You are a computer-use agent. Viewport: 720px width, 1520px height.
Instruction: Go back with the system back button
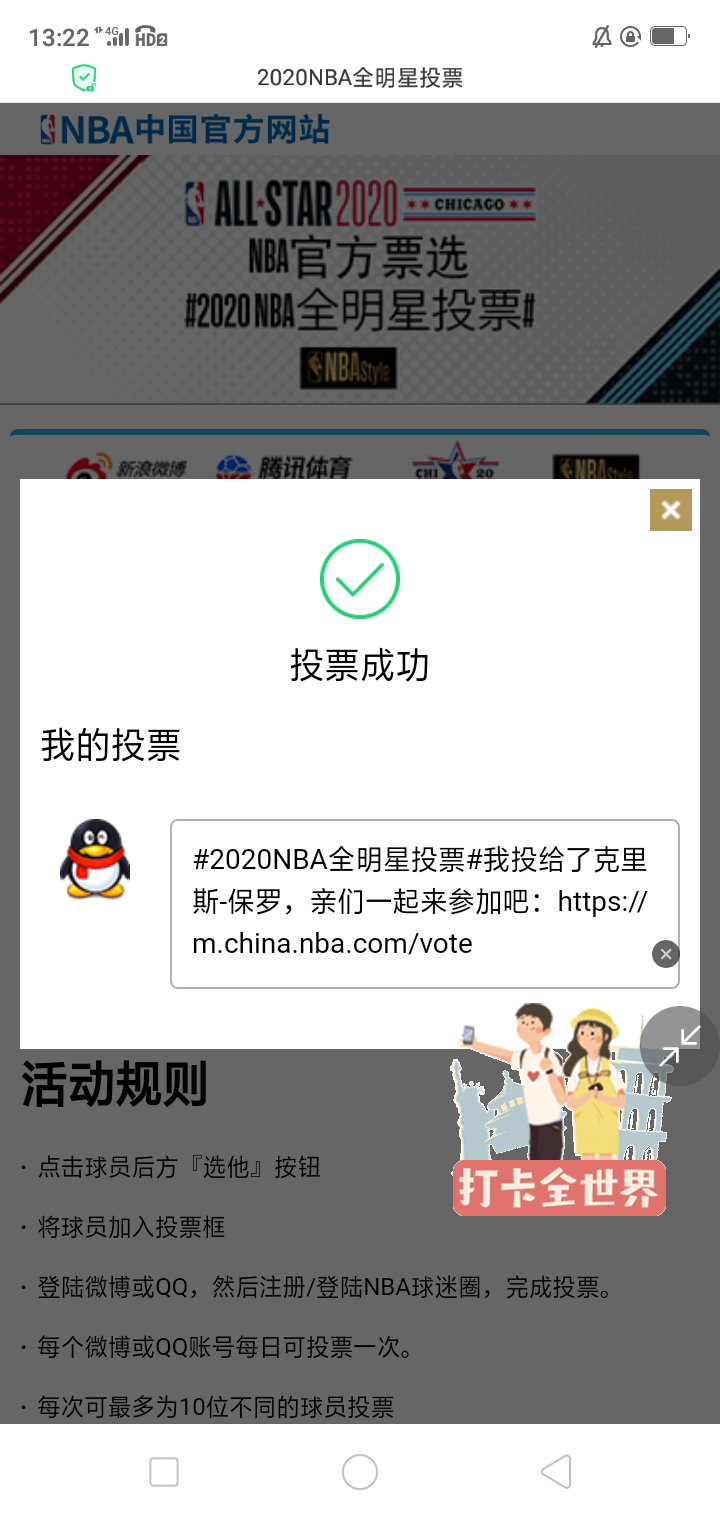point(556,1471)
